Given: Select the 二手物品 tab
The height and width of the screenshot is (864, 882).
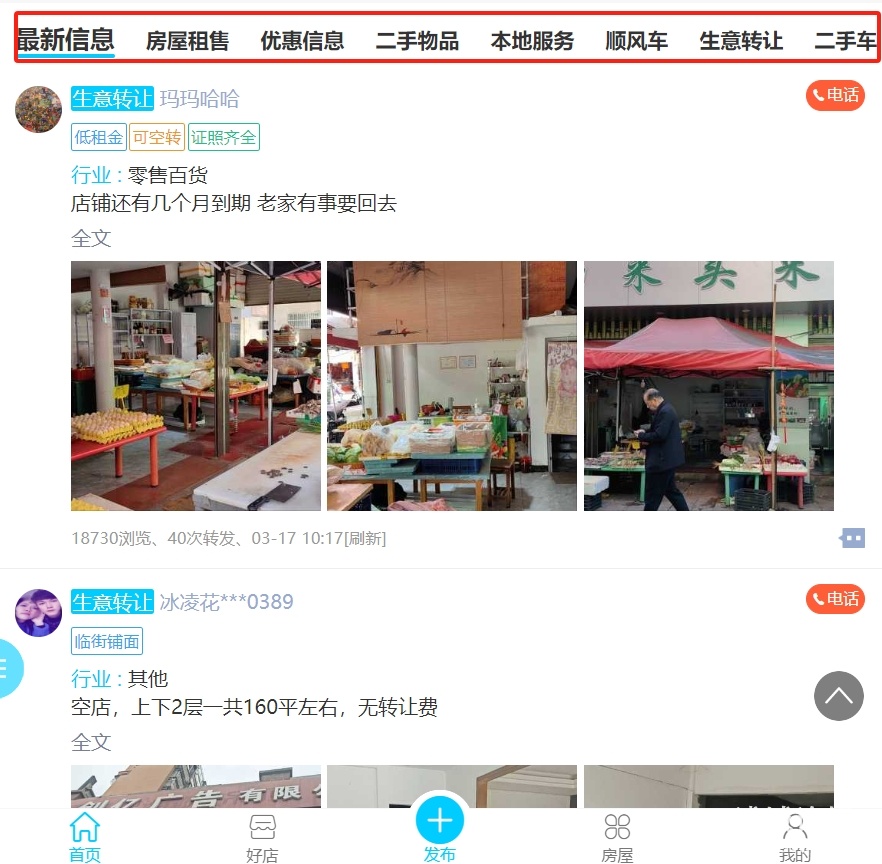Looking at the screenshot, I should pyautogui.click(x=417, y=41).
